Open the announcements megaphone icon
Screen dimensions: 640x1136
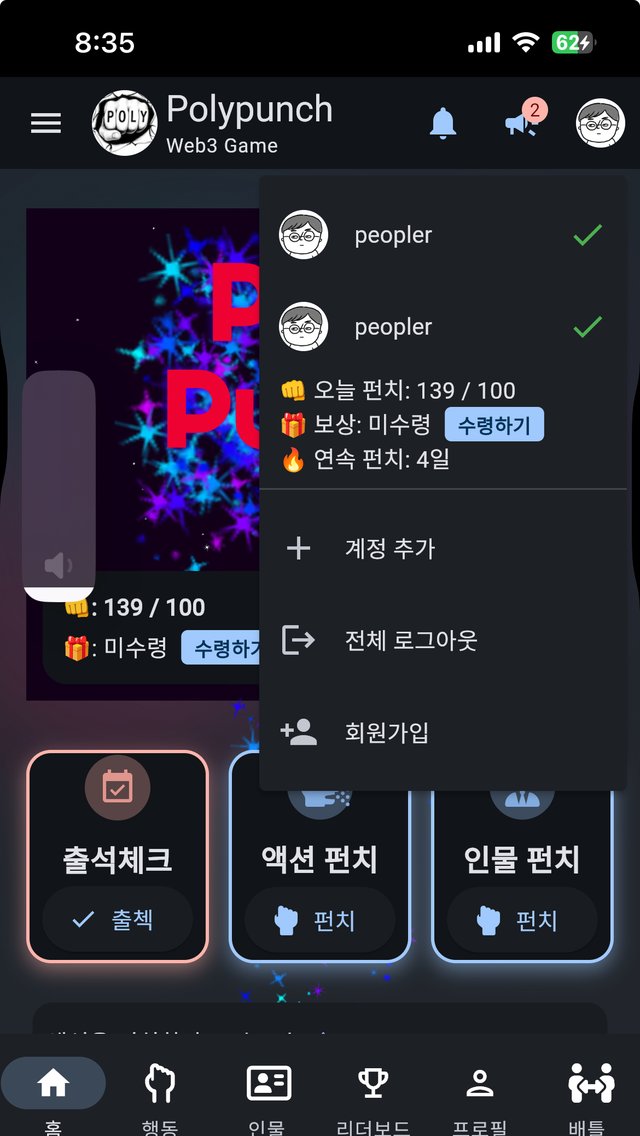(520, 123)
